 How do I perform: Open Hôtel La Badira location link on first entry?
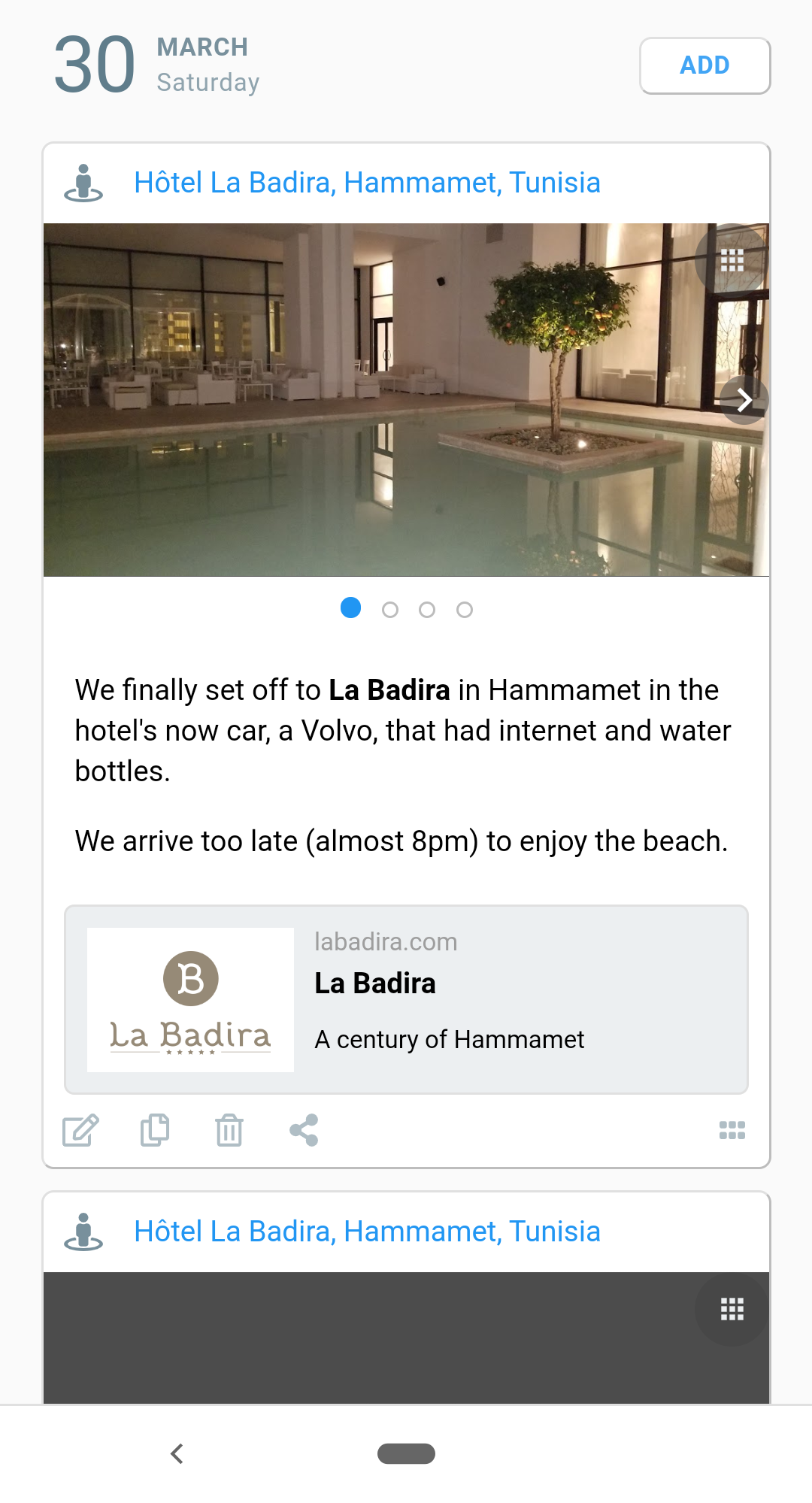coord(367,183)
